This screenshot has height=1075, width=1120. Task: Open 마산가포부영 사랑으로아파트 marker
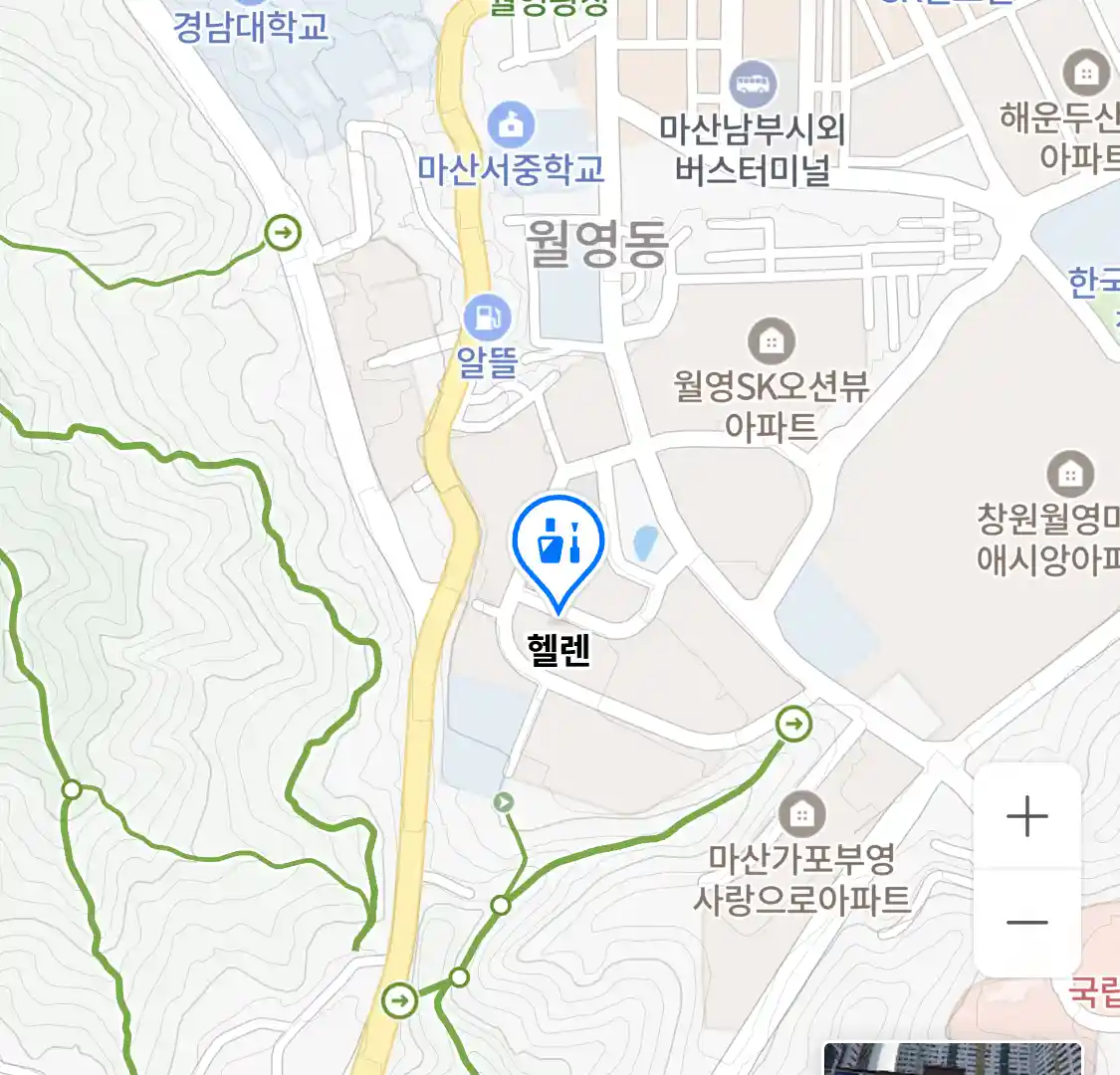click(801, 815)
